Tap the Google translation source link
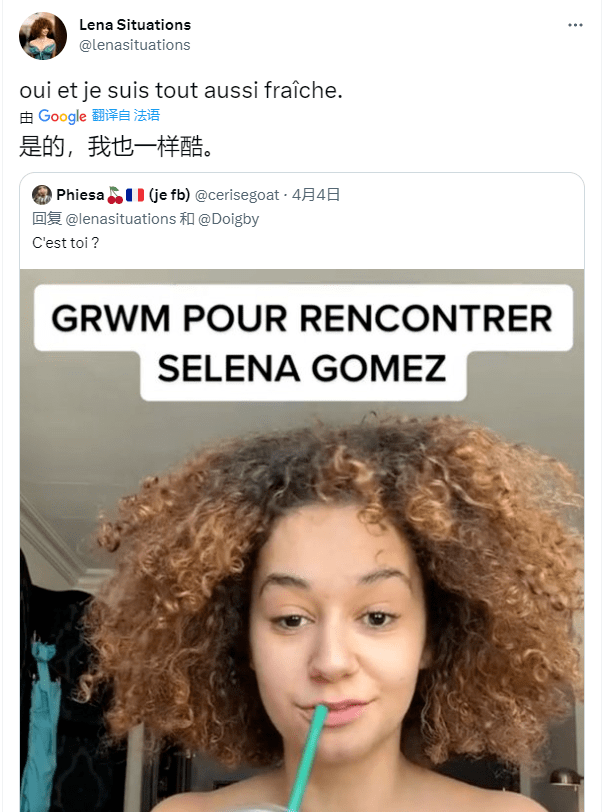The height and width of the screenshot is (812, 604). pos(62,116)
